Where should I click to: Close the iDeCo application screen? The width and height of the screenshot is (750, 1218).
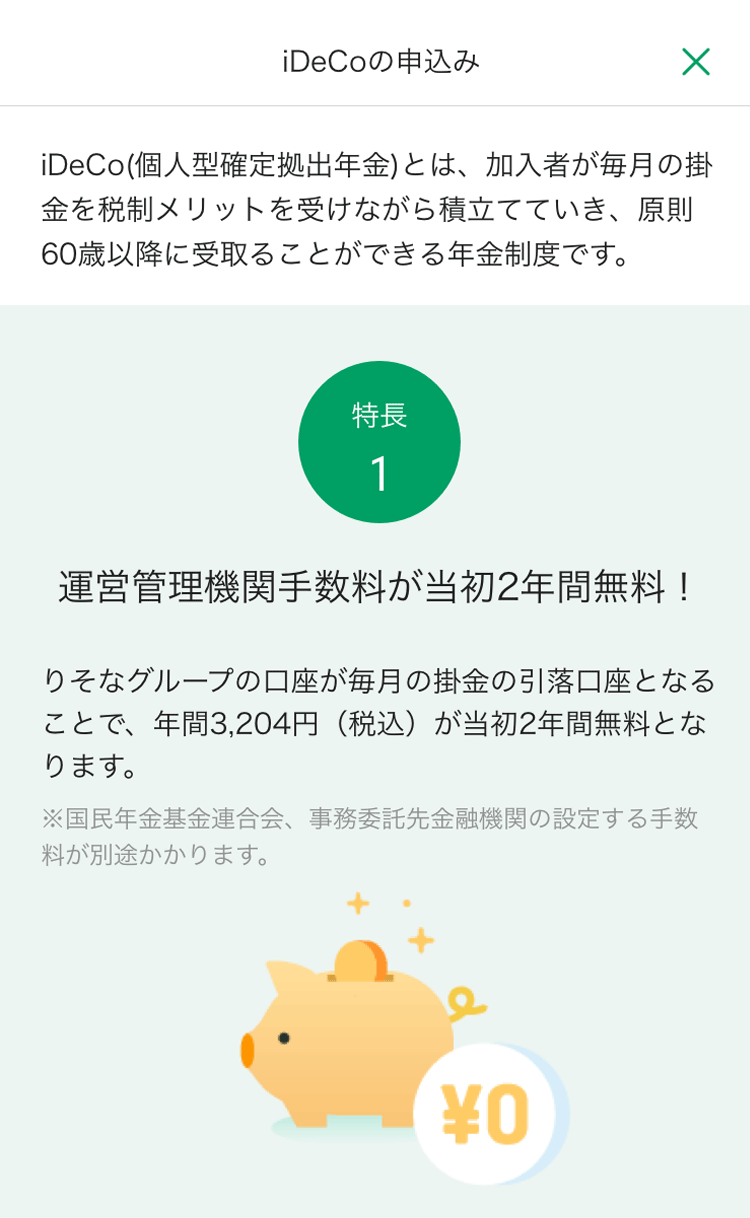pyautogui.click(x=695, y=62)
